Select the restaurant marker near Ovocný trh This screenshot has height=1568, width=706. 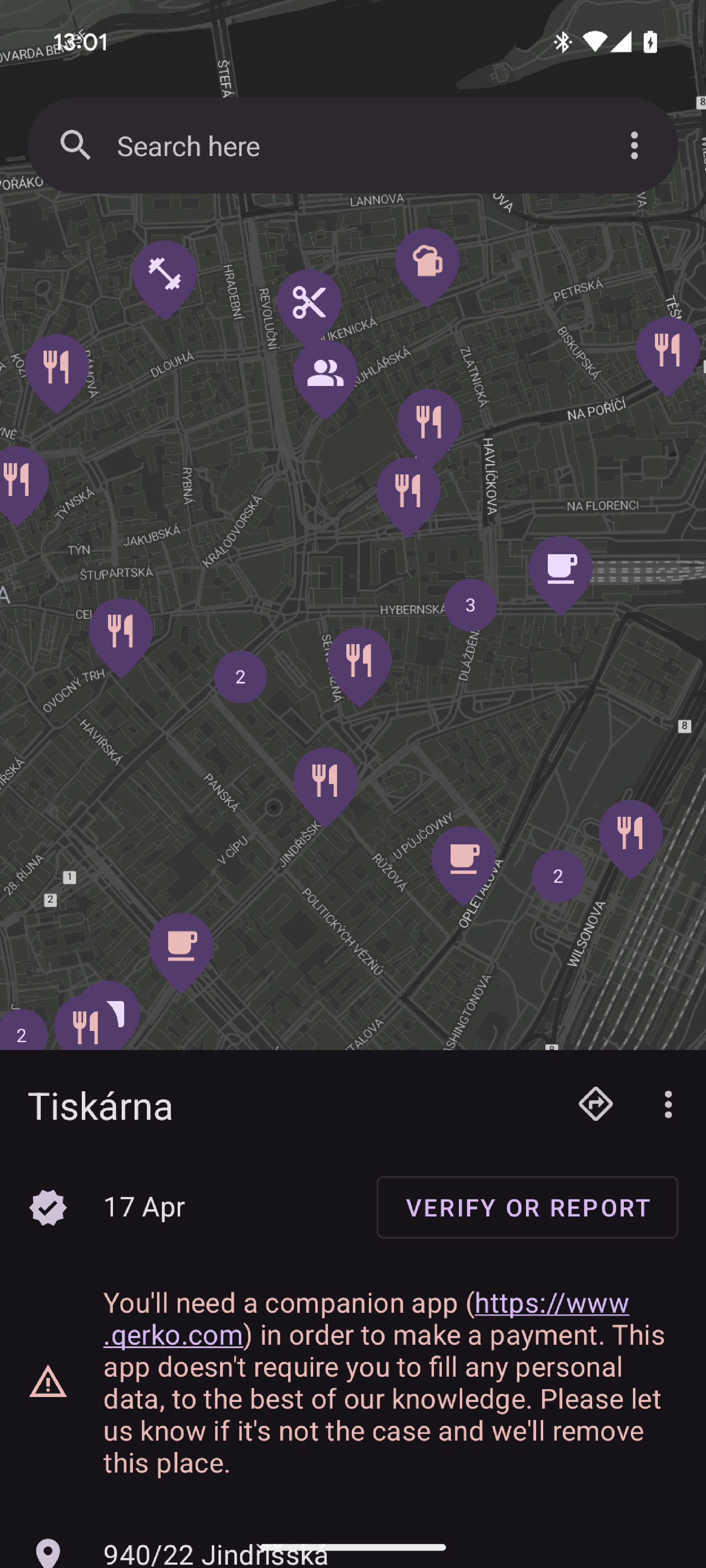pyautogui.click(x=120, y=631)
